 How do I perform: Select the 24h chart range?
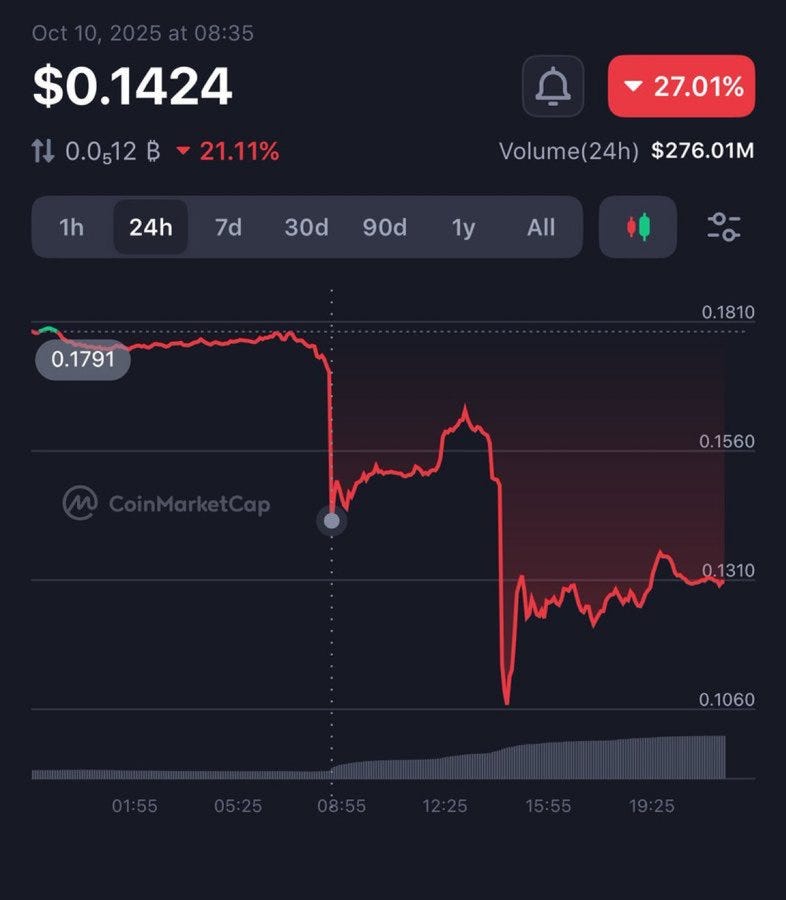(x=150, y=227)
